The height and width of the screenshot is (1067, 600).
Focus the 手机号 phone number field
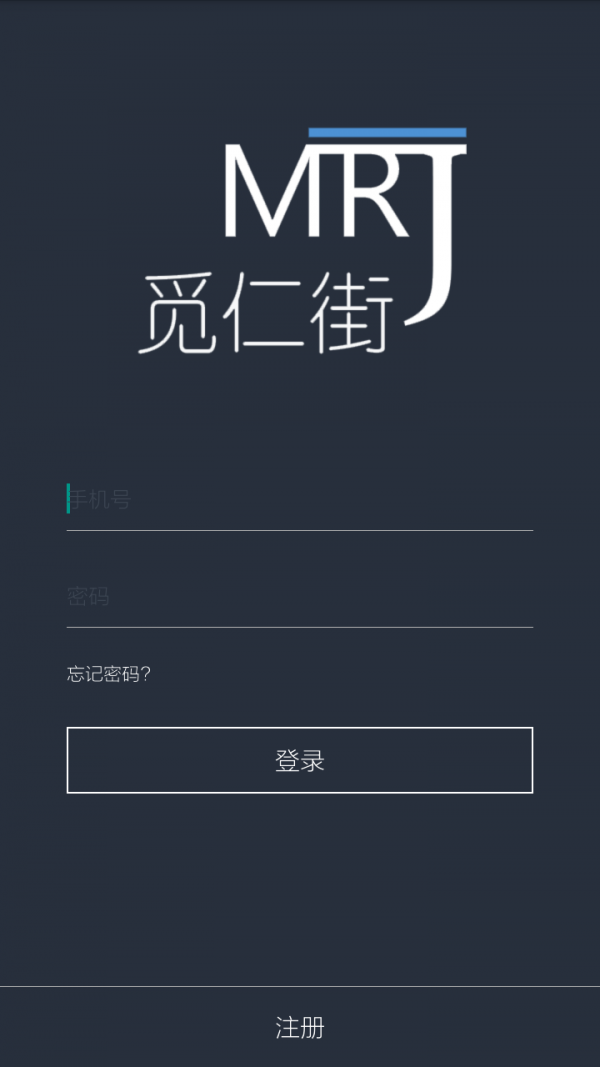click(299, 500)
